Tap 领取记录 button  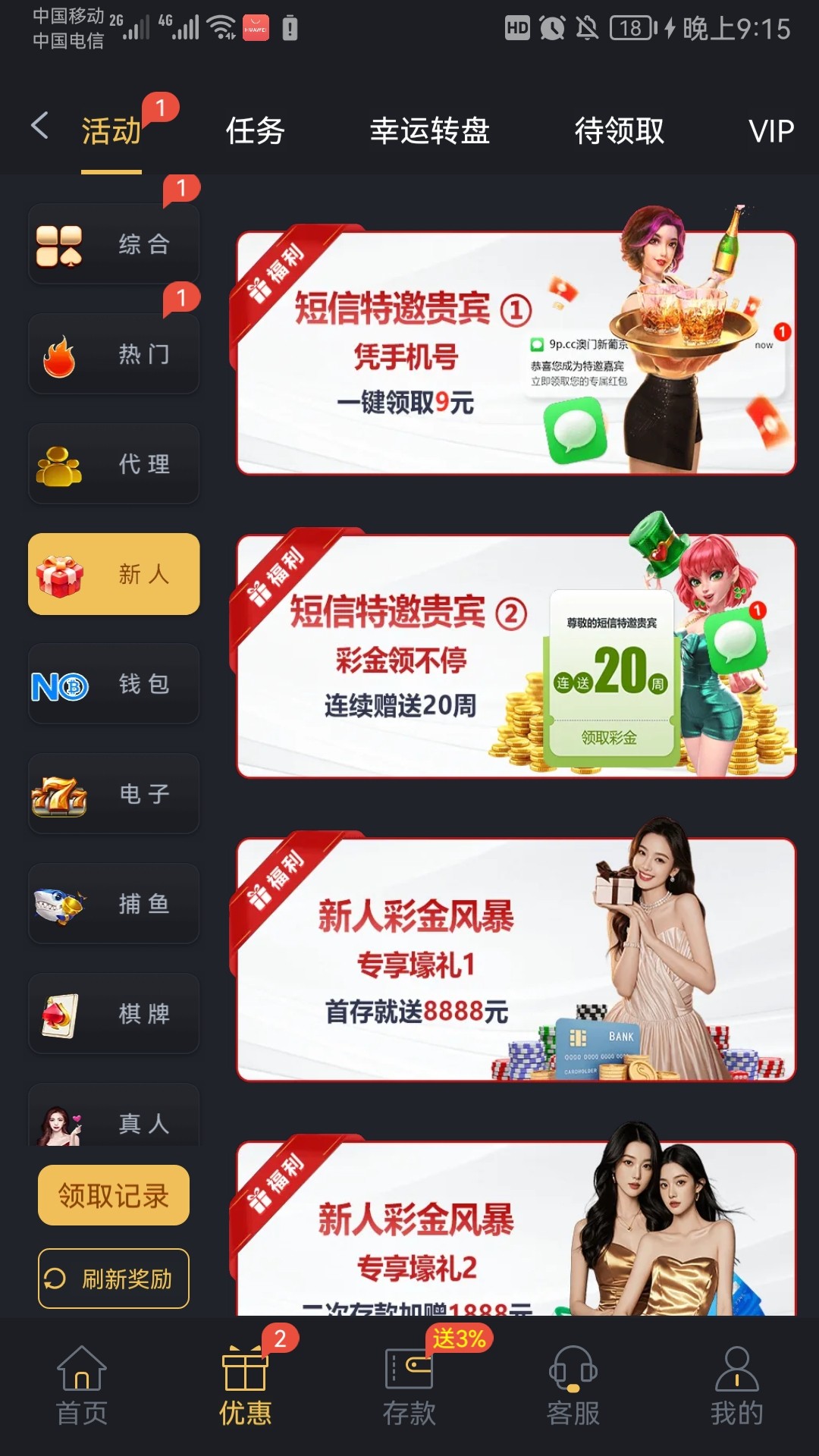click(x=114, y=1196)
